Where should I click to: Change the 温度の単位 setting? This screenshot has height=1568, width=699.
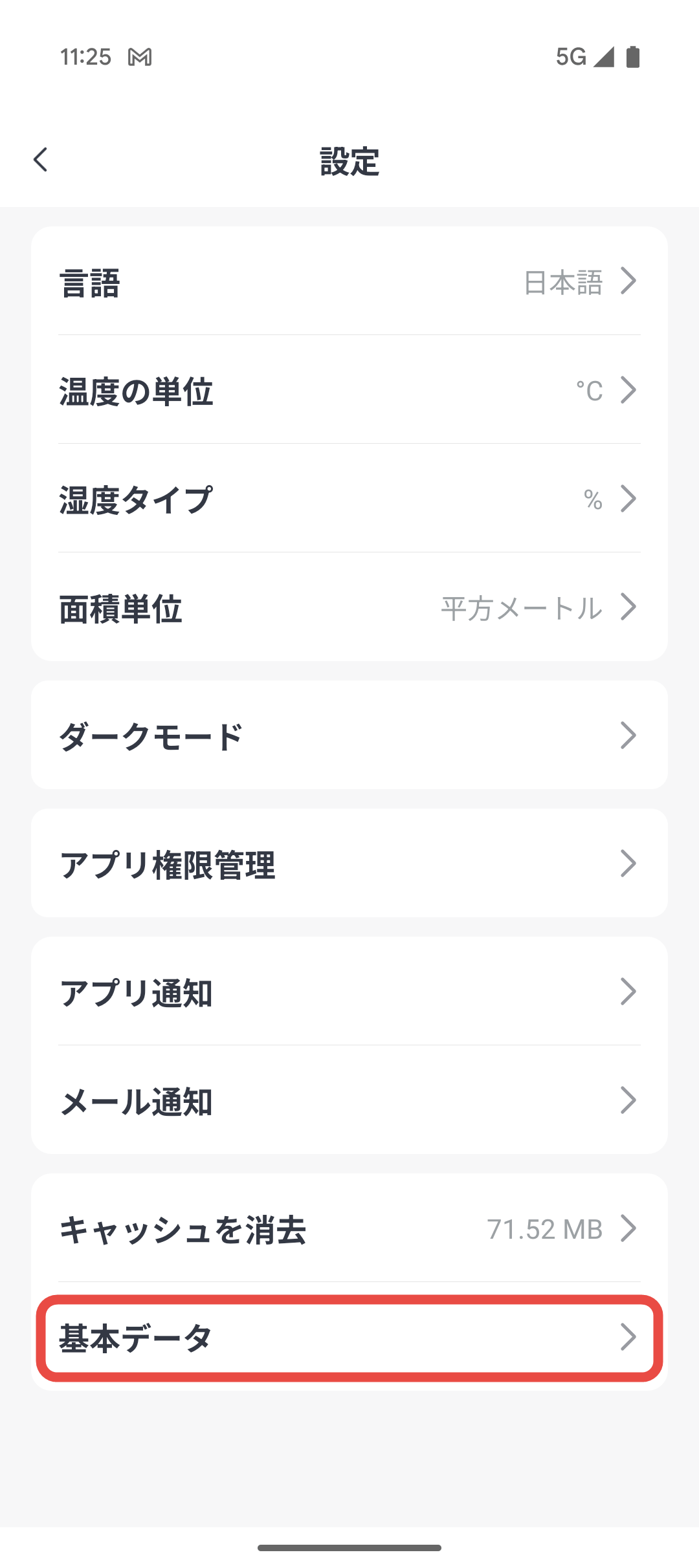point(349,390)
